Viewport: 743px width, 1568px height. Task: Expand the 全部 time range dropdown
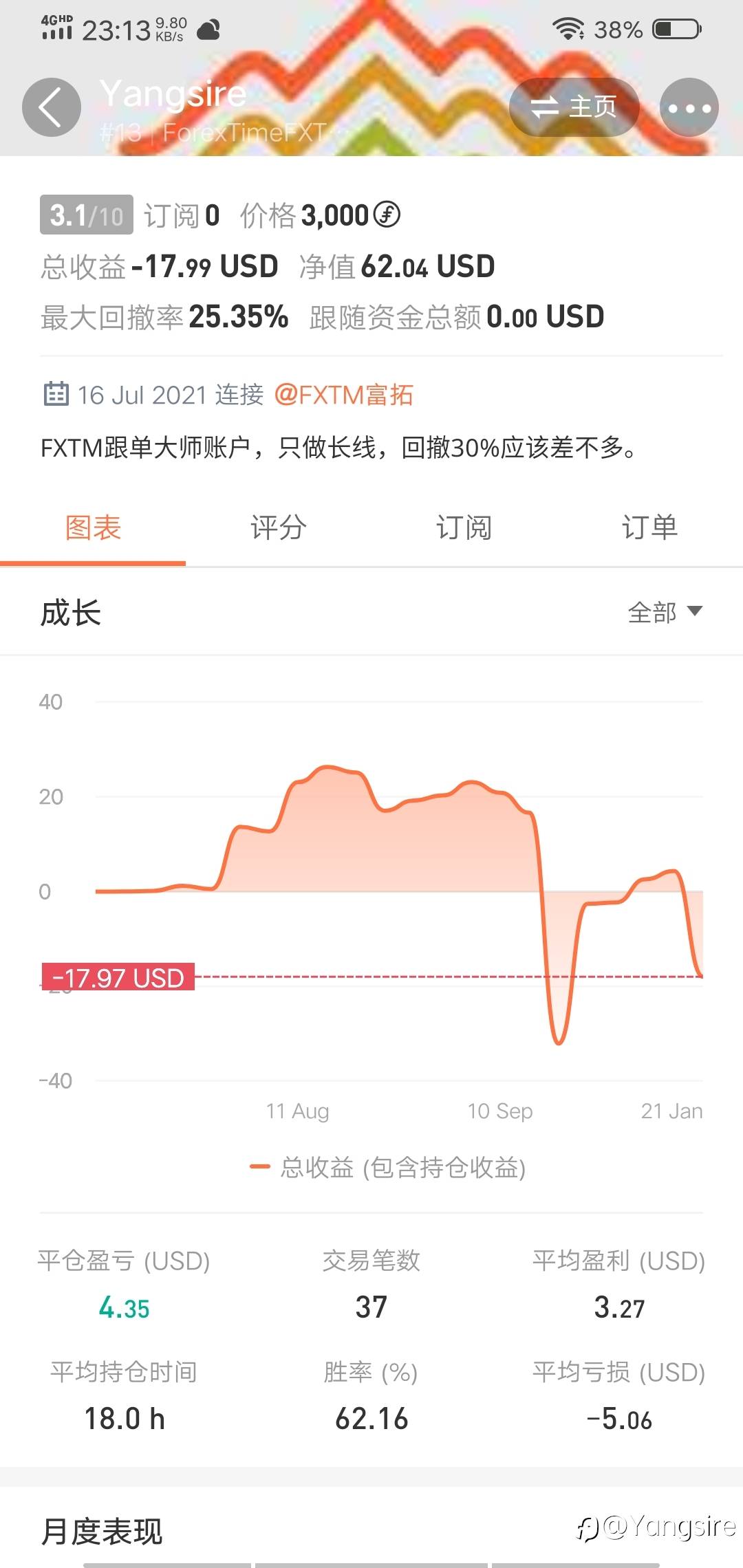pyautogui.click(x=664, y=611)
